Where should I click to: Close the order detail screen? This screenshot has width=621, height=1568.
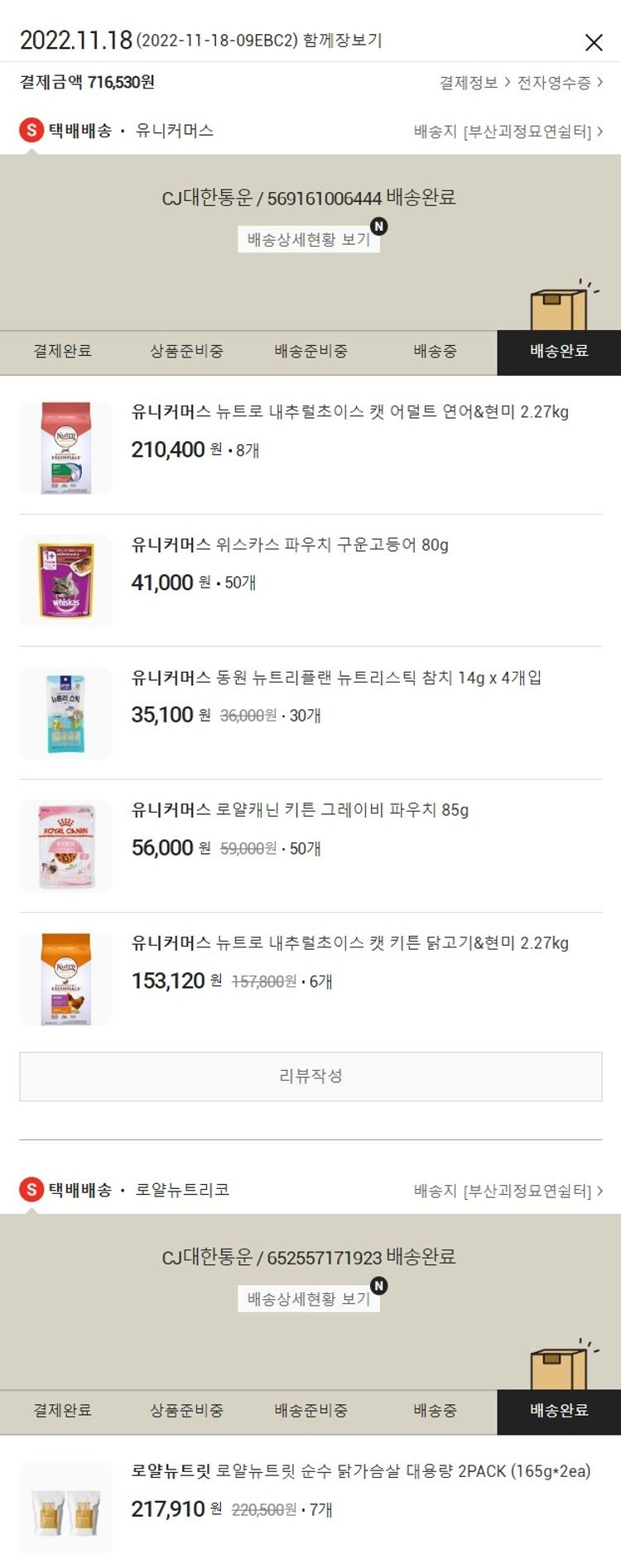click(x=594, y=42)
